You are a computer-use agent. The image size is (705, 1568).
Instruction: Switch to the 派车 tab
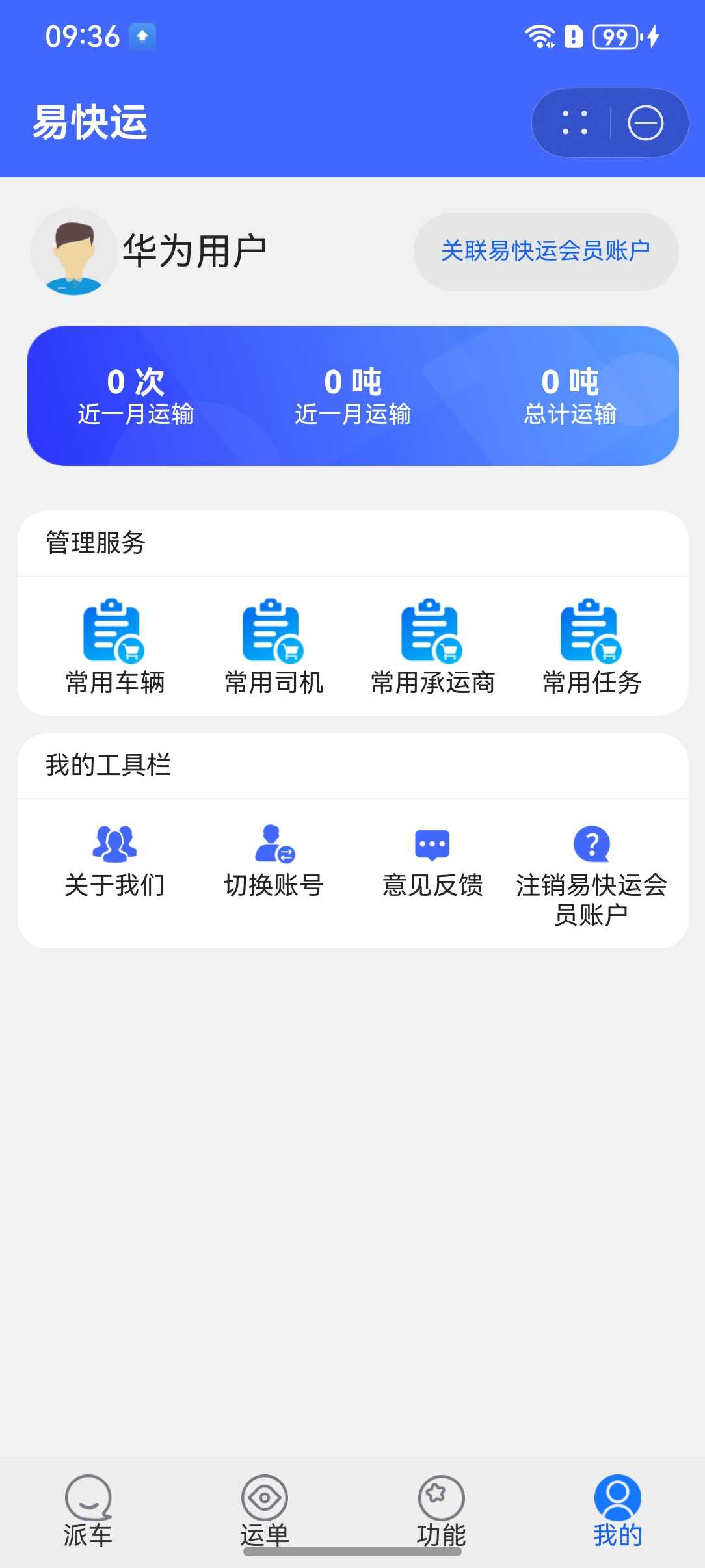88,1511
